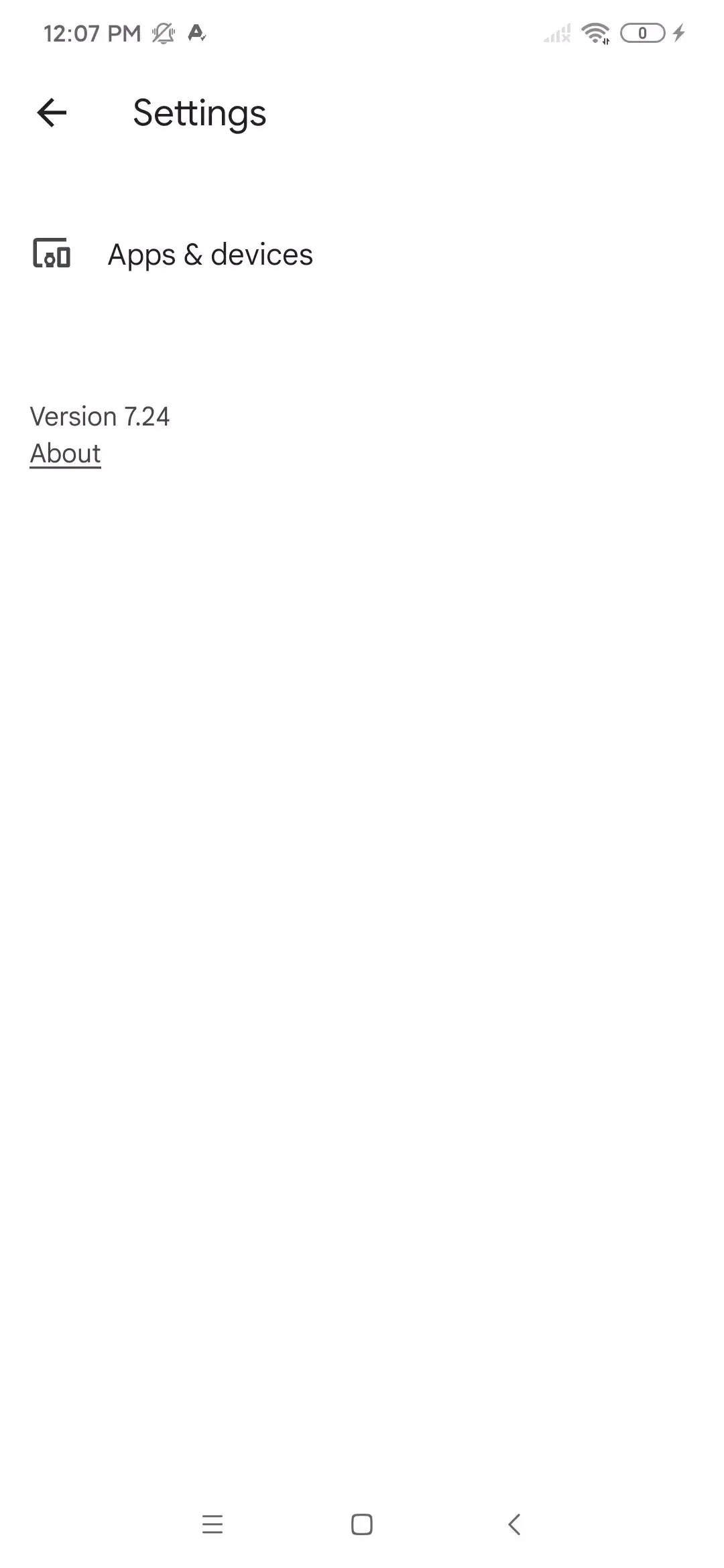Select the Settings title text
The image size is (724, 1568).
pyautogui.click(x=198, y=113)
